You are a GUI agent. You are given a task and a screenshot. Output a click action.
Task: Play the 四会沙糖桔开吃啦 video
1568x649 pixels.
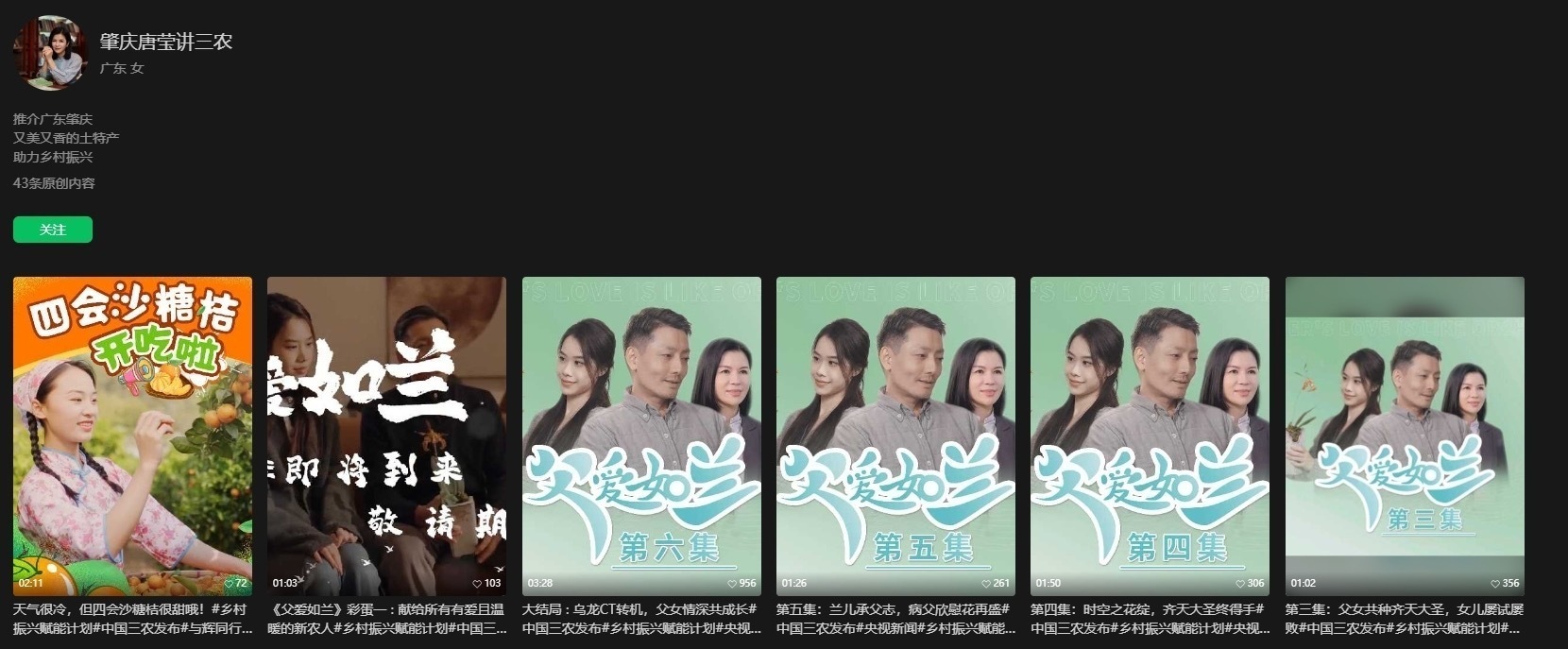click(x=132, y=435)
